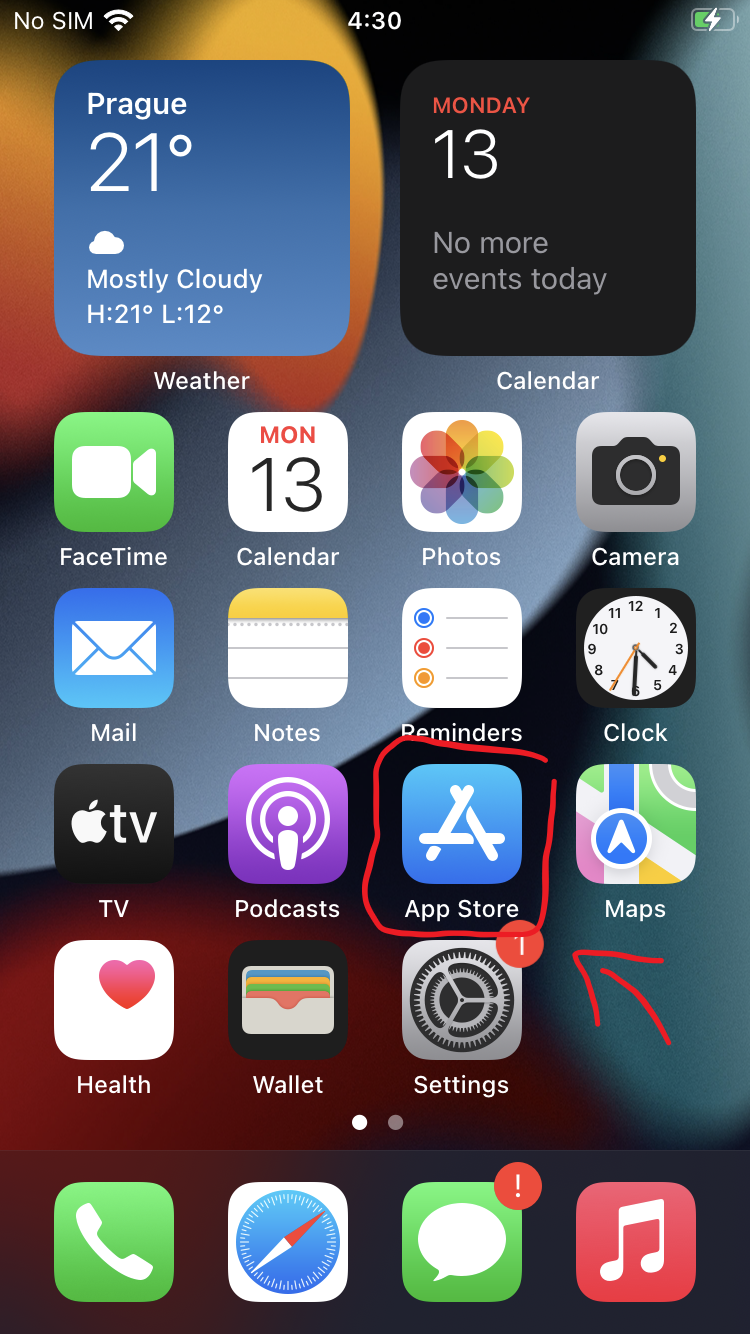The width and height of the screenshot is (750, 1334).
Task: Open the App Store
Action: 461,824
